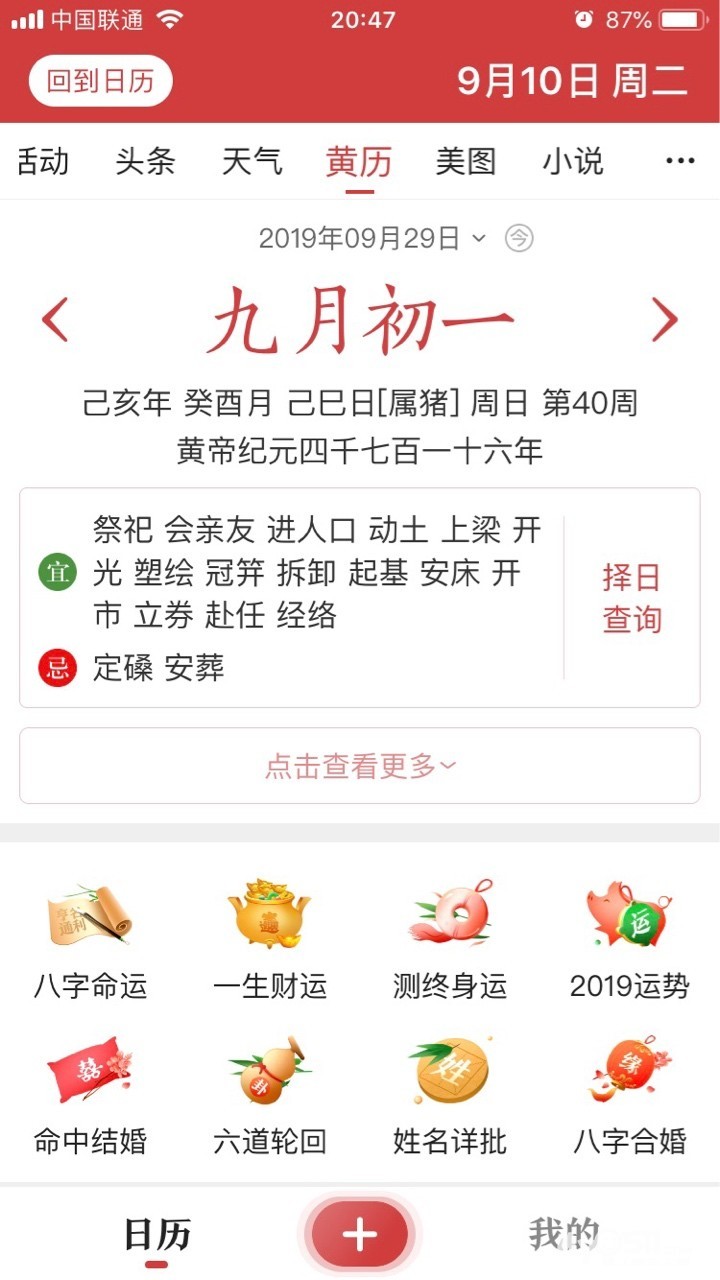The height and width of the screenshot is (1280, 720).
Task: Tap the red plus add button
Action: point(360,1235)
